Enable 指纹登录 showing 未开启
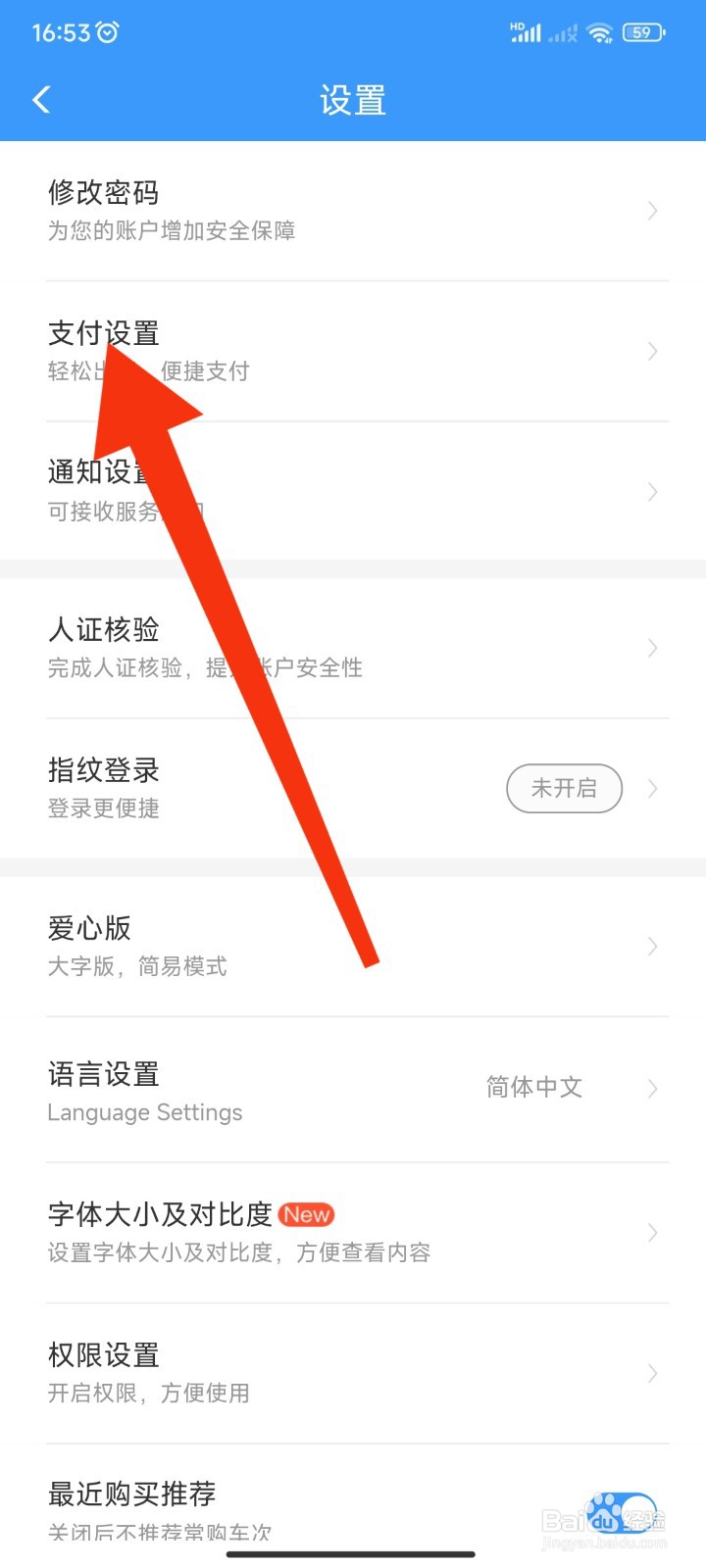706x1568 pixels. point(564,788)
